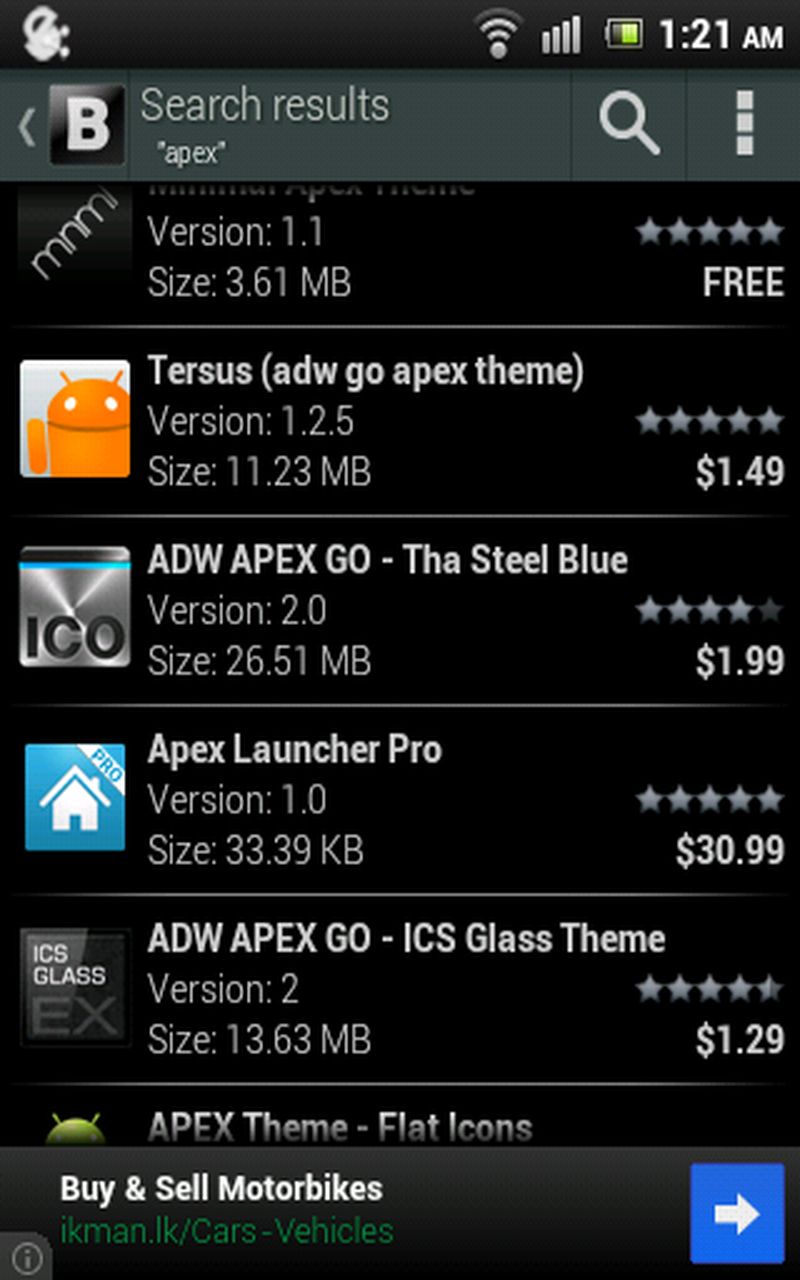
Task: Open the overflow menu
Action: pyautogui.click(x=743, y=125)
